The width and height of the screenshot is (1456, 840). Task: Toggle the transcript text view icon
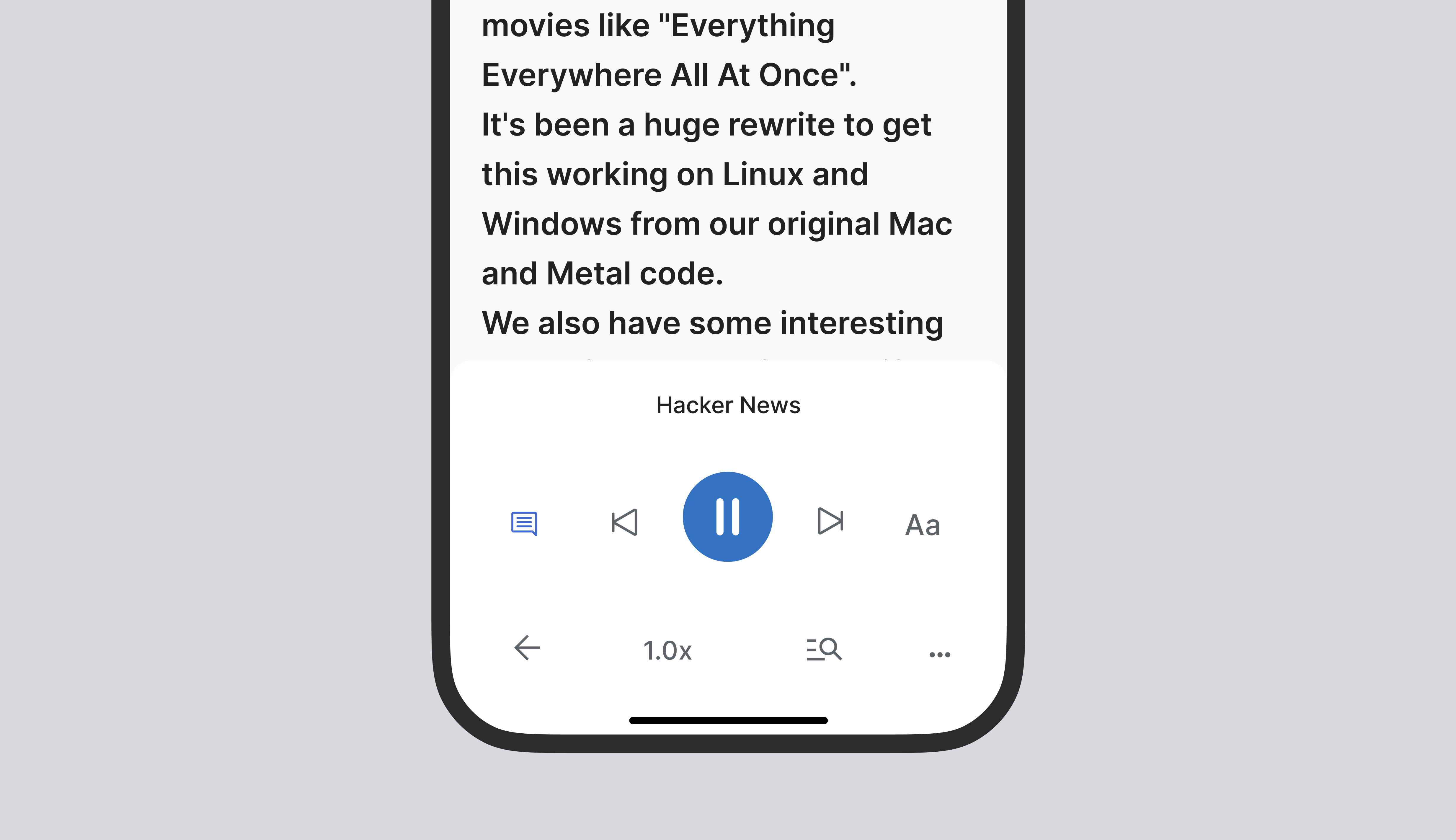click(524, 523)
